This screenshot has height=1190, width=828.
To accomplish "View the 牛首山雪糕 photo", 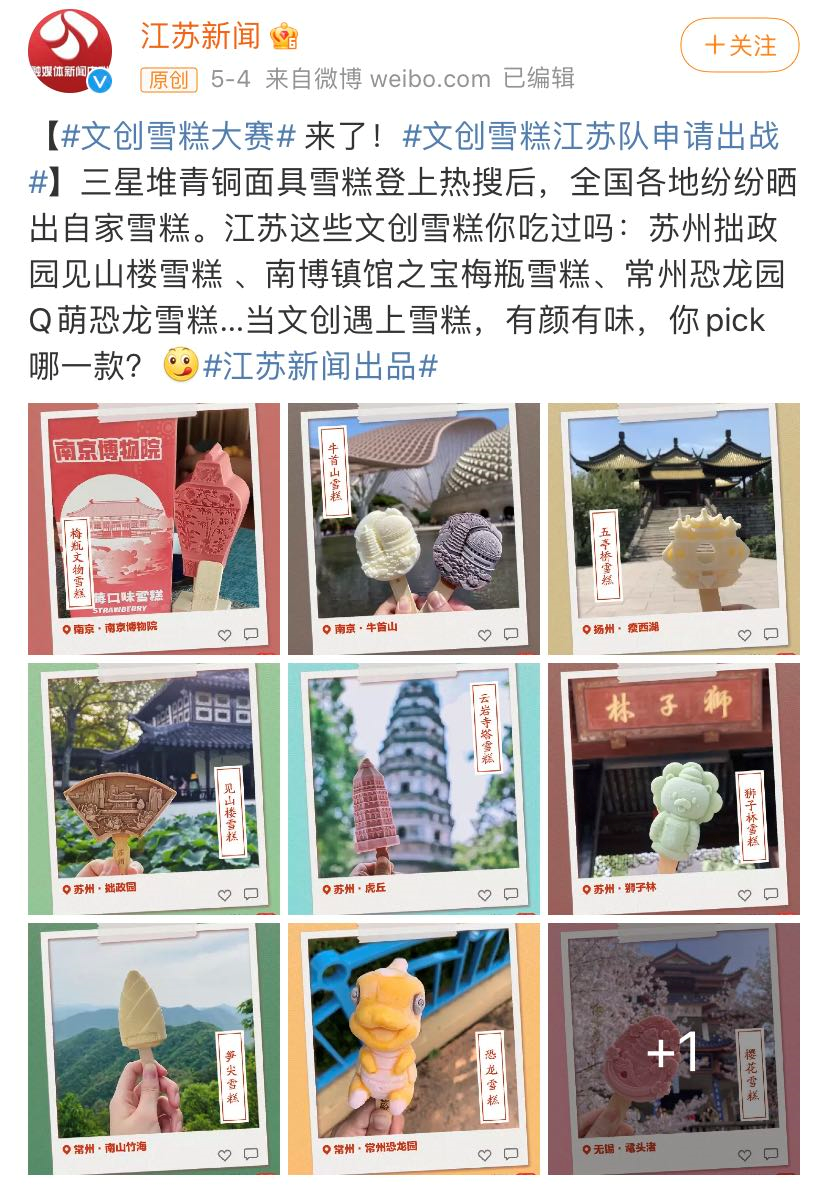I will coord(413,529).
